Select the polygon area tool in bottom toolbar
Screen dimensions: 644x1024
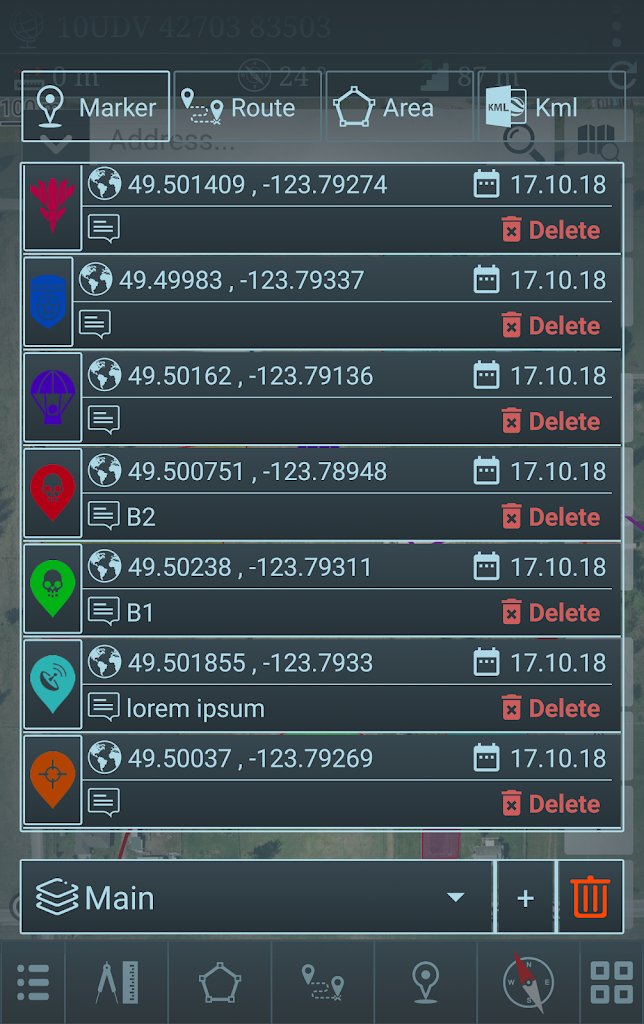pyautogui.click(x=220, y=982)
